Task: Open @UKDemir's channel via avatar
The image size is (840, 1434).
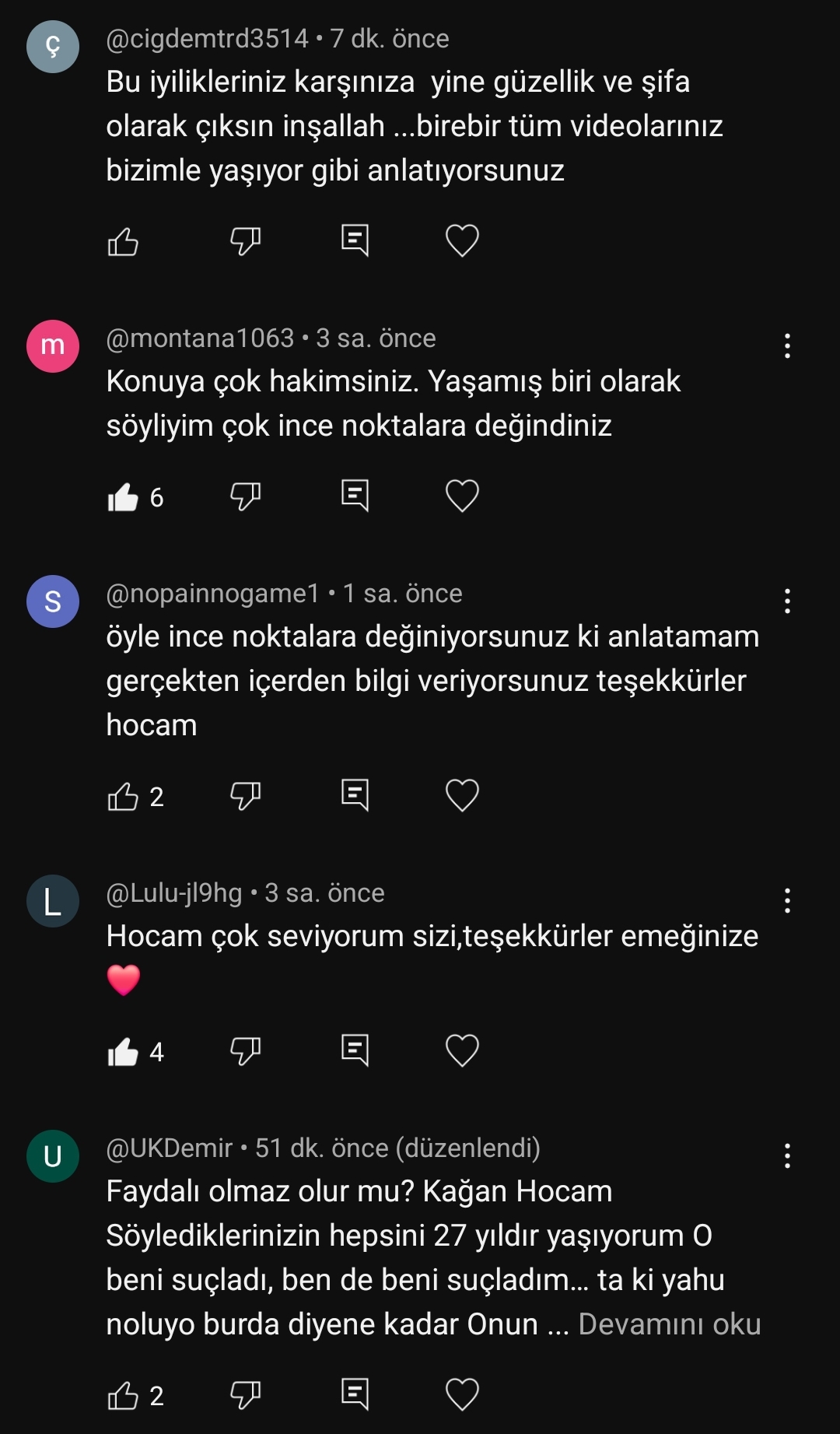Action: tap(53, 1155)
